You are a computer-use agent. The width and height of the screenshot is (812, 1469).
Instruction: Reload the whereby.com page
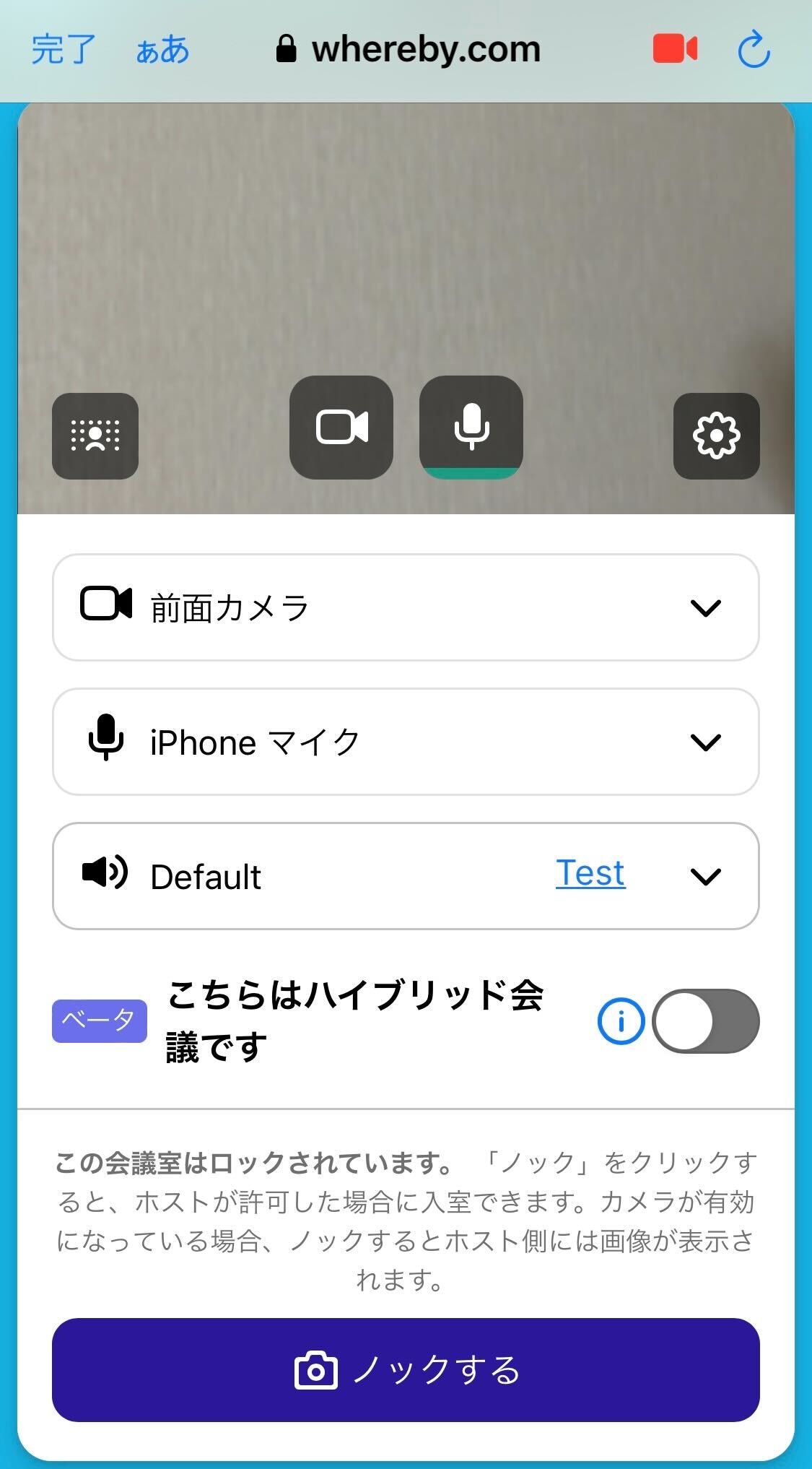754,50
